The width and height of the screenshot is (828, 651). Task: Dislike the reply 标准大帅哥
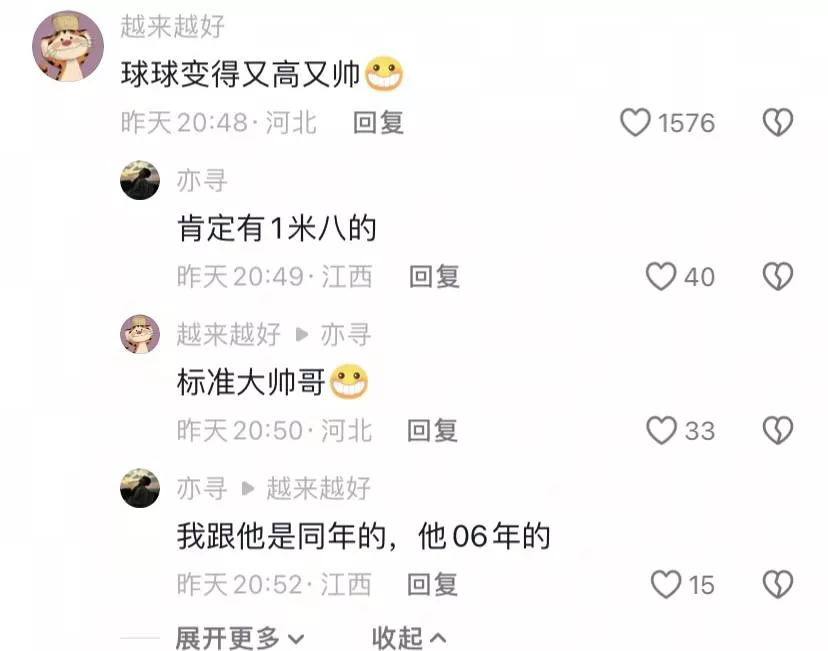pyautogui.click(x=778, y=430)
